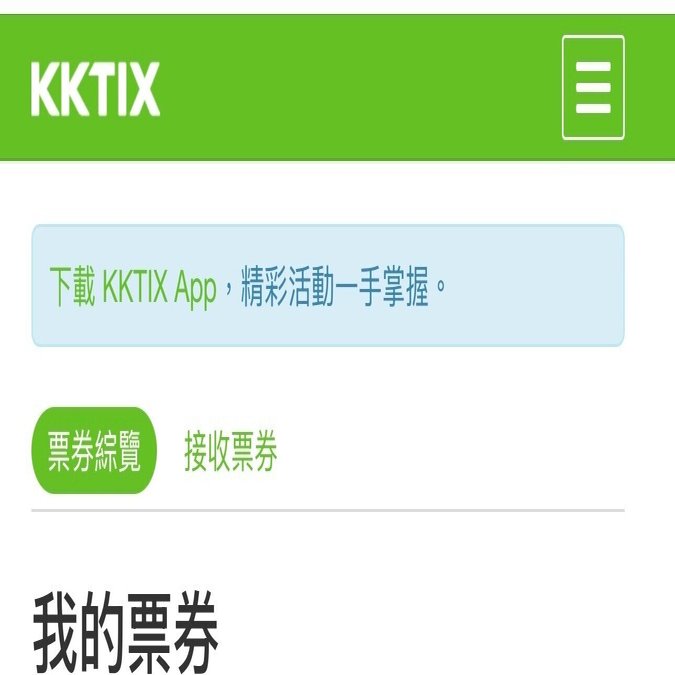Open the 下載 KKTIX App link
The image size is (675, 675).
[x=133, y=289]
